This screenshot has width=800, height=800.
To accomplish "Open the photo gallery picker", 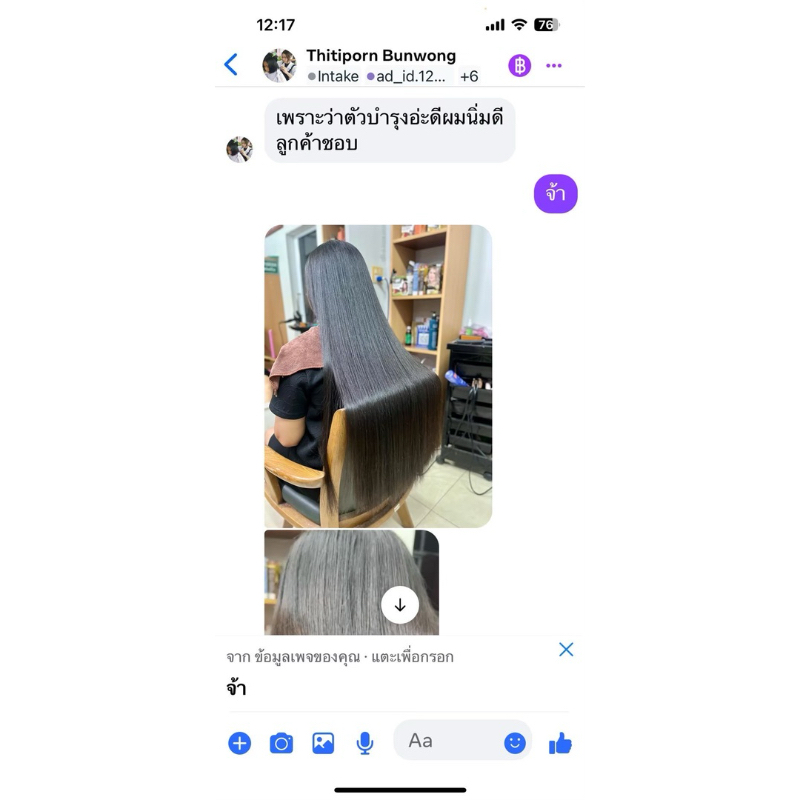I will 323,743.
